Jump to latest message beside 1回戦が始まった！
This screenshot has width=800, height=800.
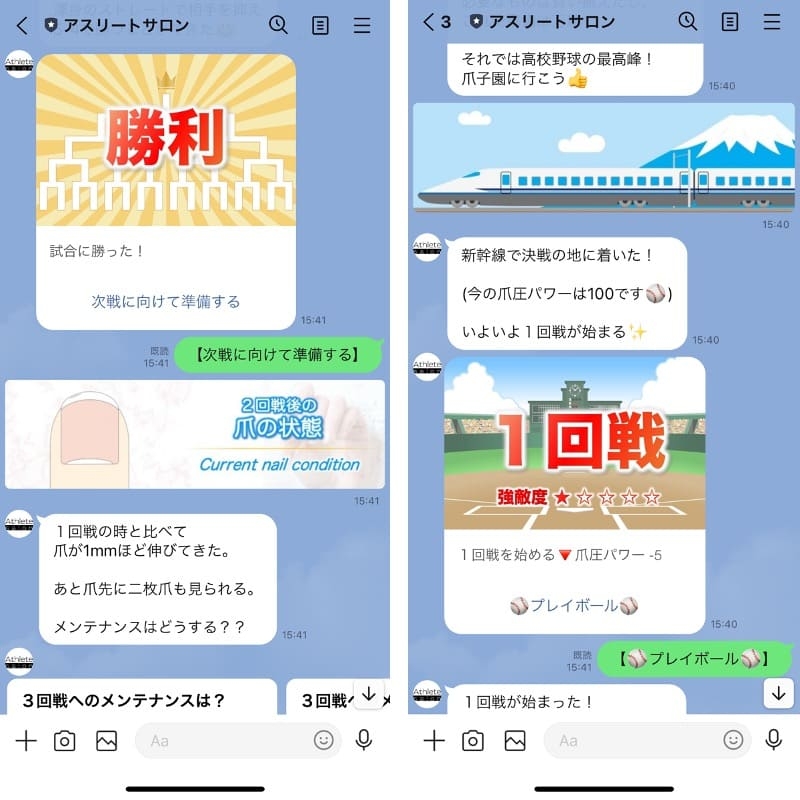coord(778,692)
